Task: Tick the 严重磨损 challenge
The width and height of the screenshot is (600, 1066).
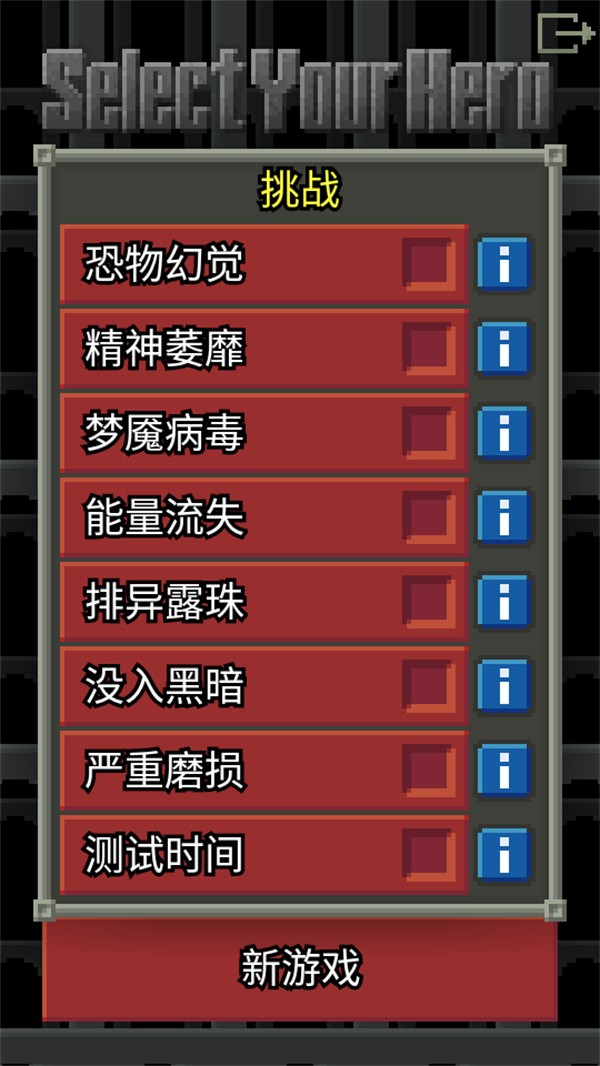Action: 430,770
